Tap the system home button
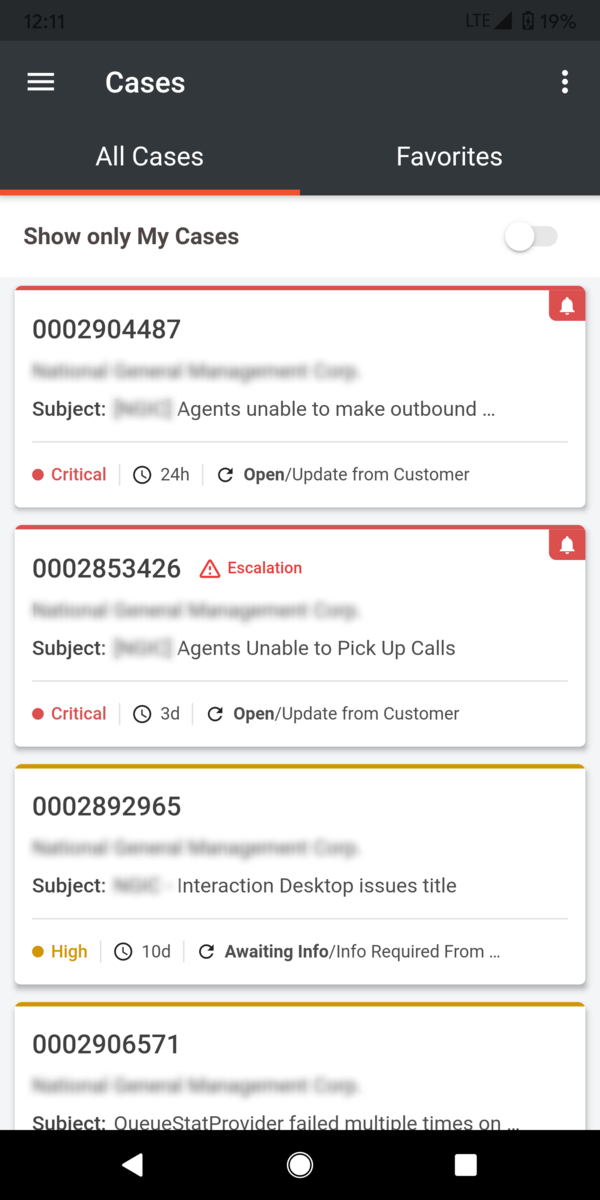The width and height of the screenshot is (600, 1200). click(300, 1165)
